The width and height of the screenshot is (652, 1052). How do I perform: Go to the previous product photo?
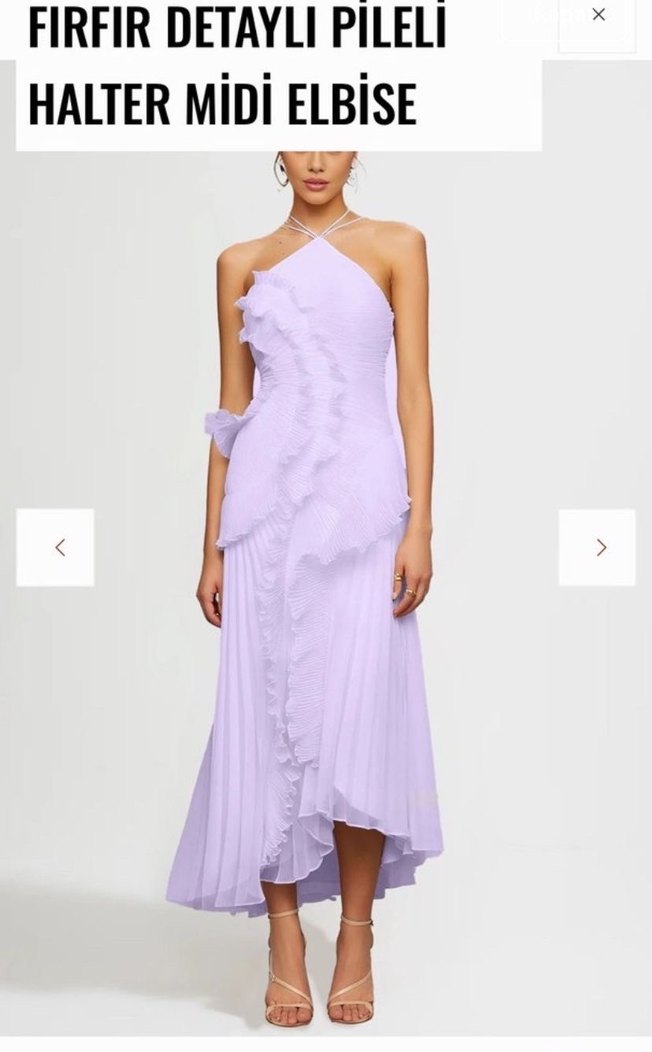click(x=55, y=547)
